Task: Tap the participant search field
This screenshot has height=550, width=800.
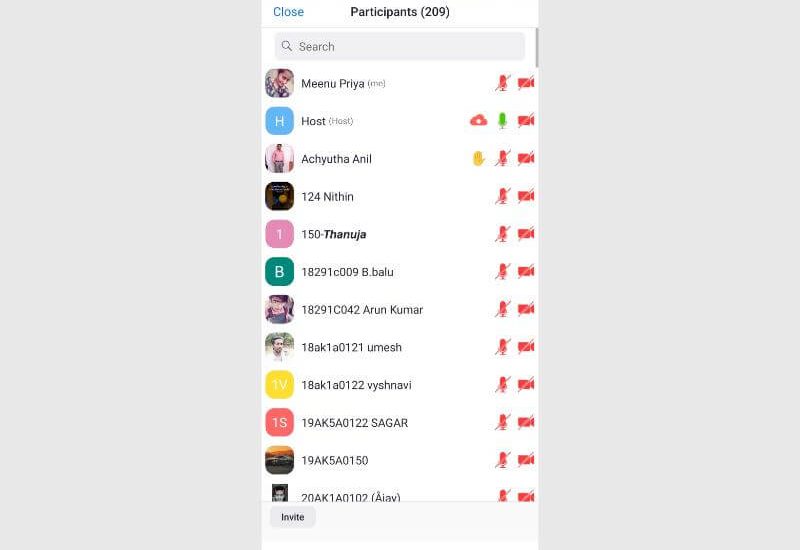Action: [400, 46]
